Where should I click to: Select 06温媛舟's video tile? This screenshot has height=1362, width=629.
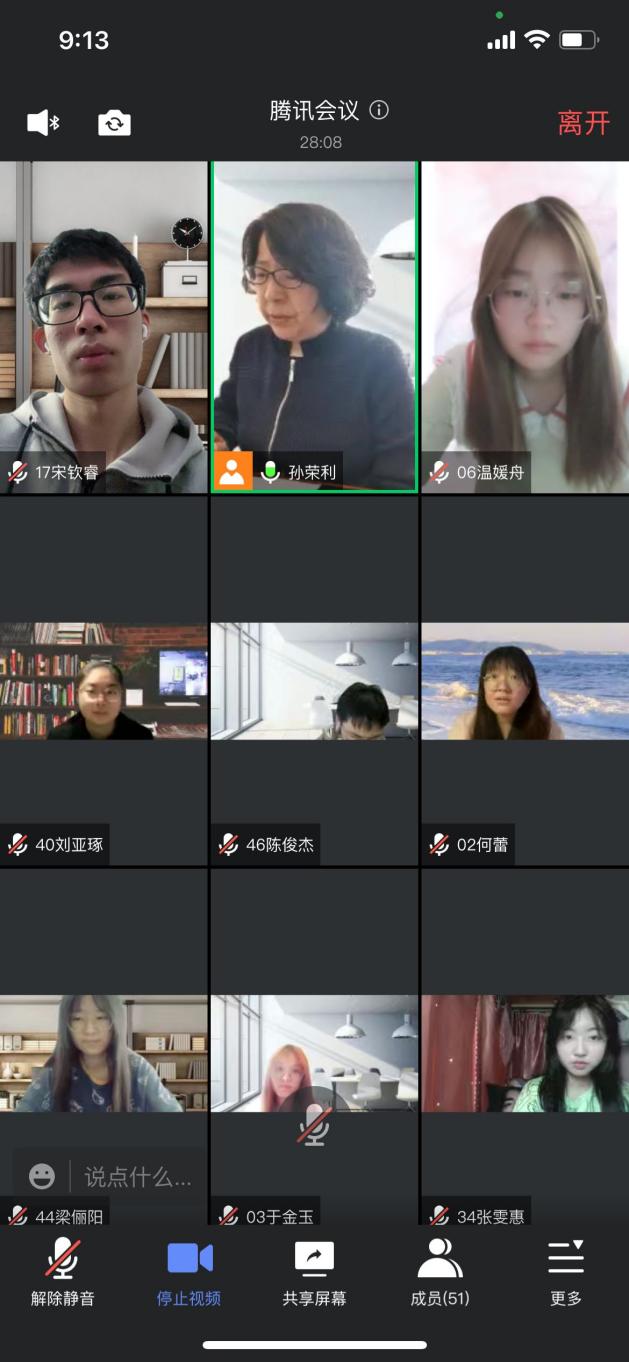524,326
